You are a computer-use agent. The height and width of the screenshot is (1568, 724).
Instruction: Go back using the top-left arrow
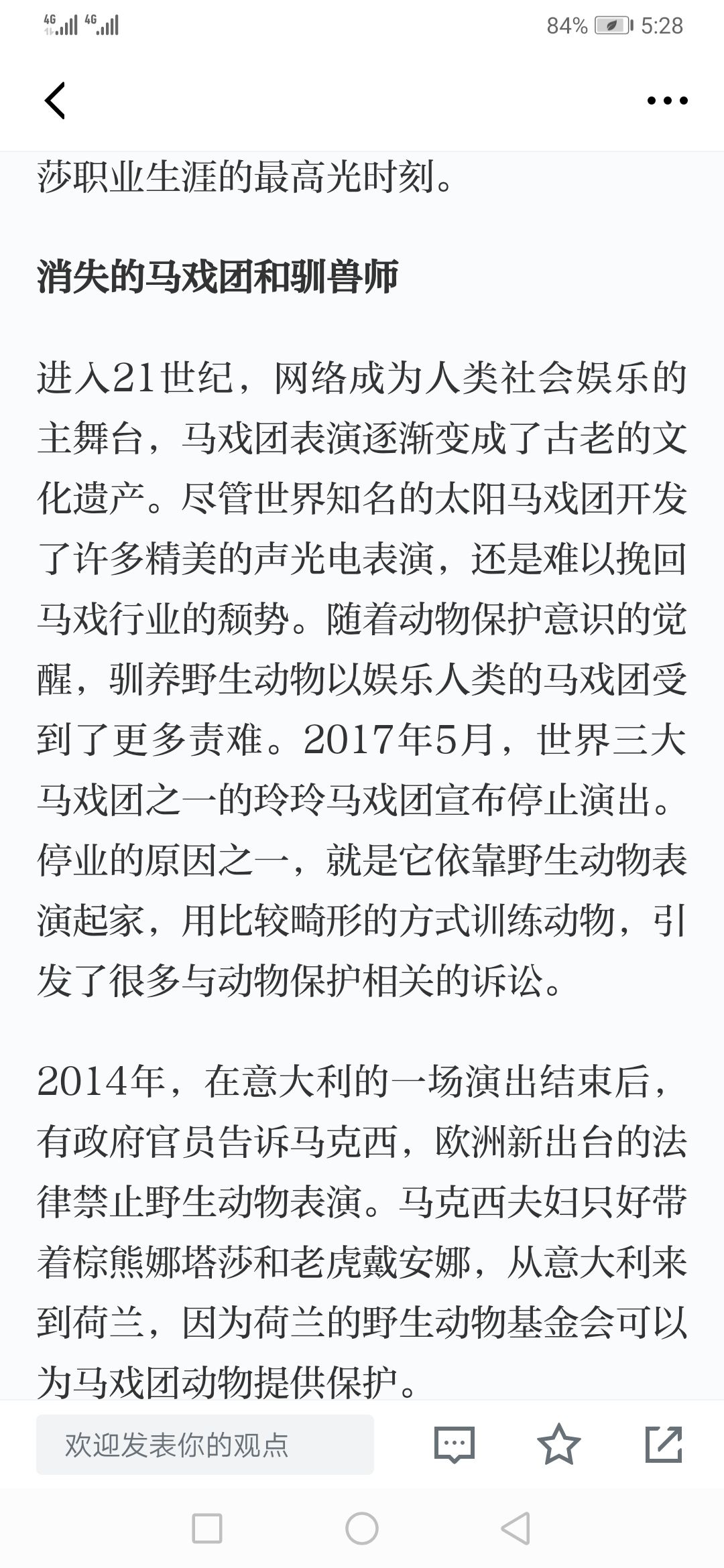pos(55,101)
